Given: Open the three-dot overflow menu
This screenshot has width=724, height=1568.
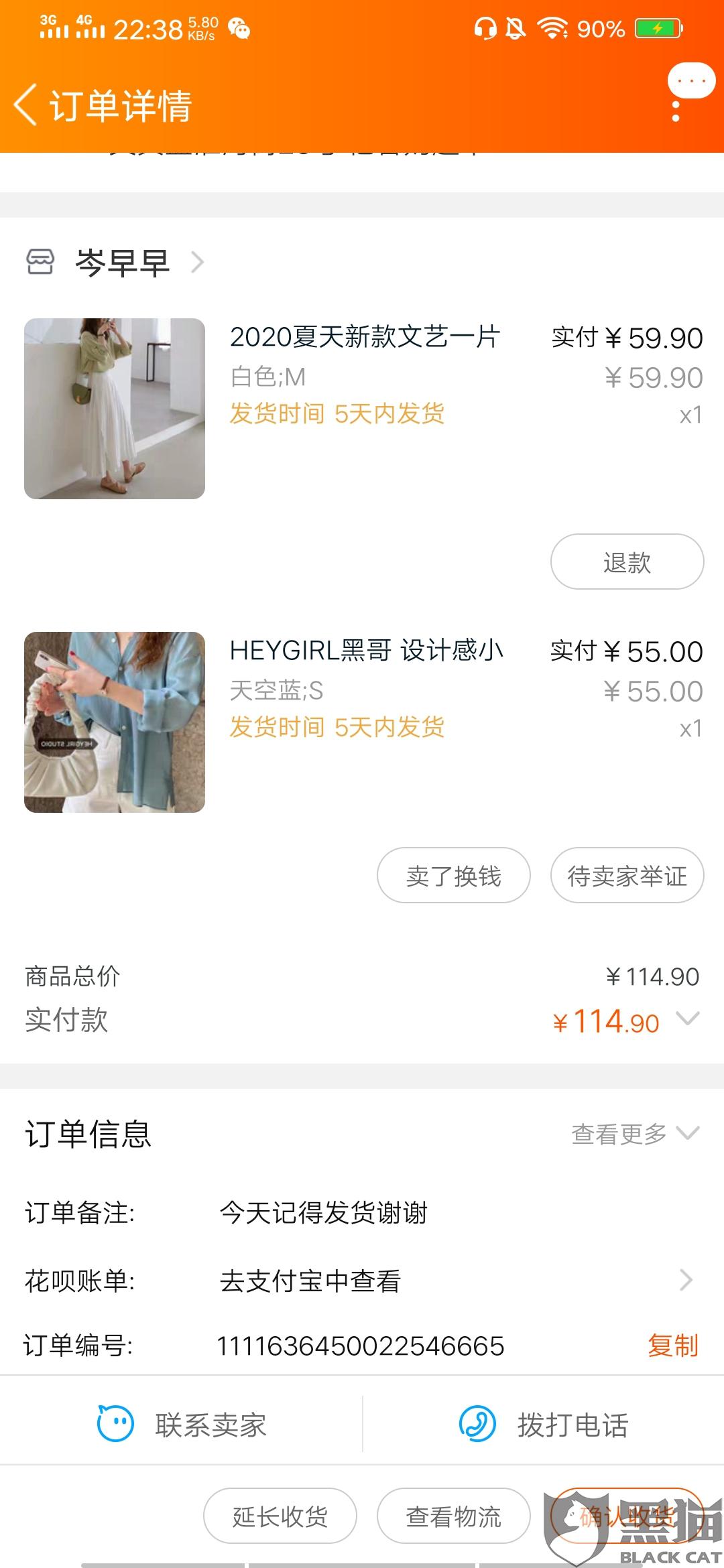Looking at the screenshot, I should coord(676,111).
